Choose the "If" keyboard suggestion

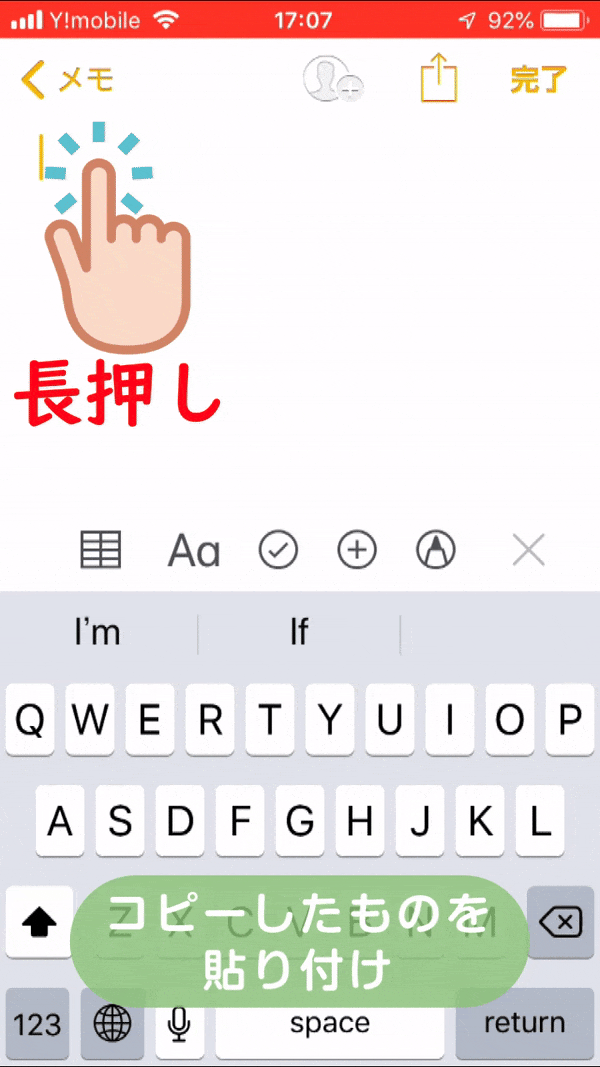[x=299, y=634]
